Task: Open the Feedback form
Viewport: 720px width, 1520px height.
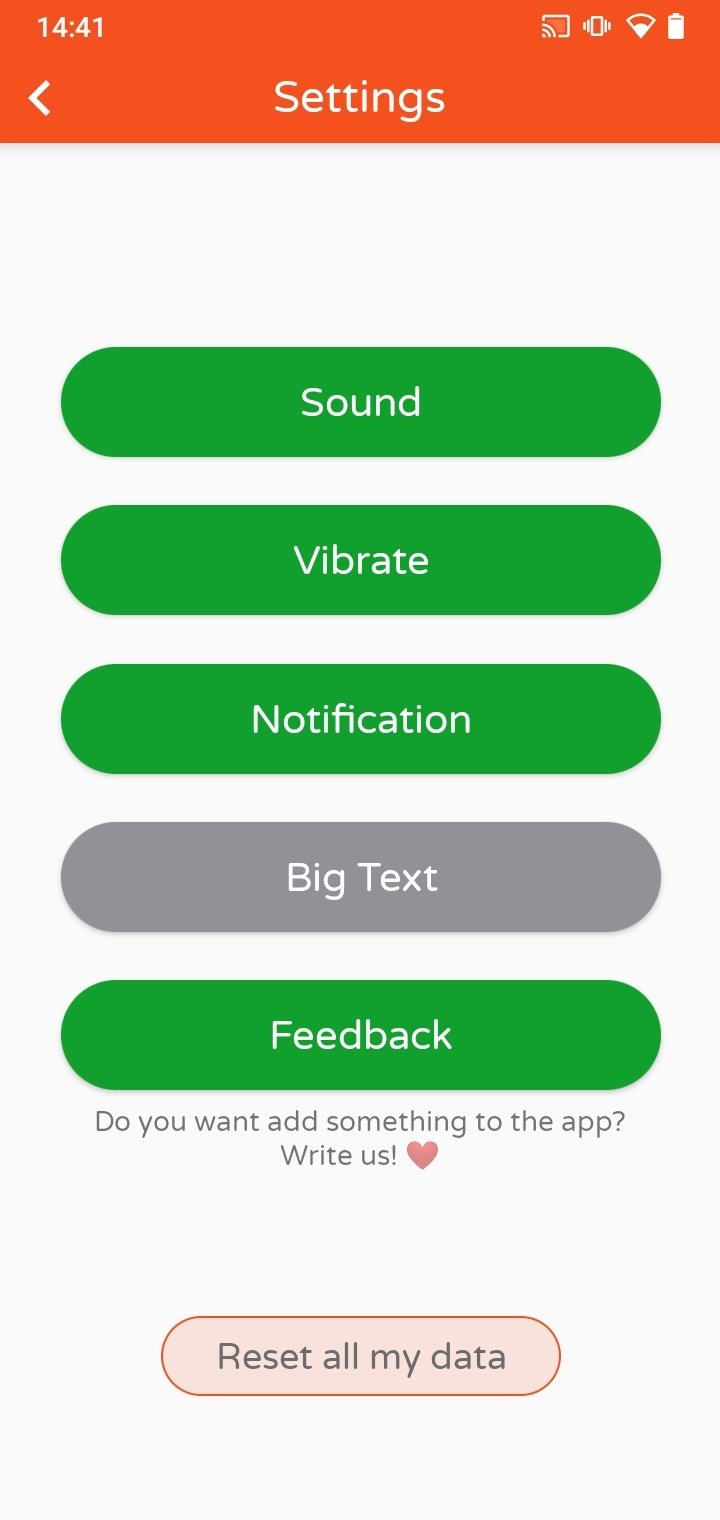Action: 360,1035
